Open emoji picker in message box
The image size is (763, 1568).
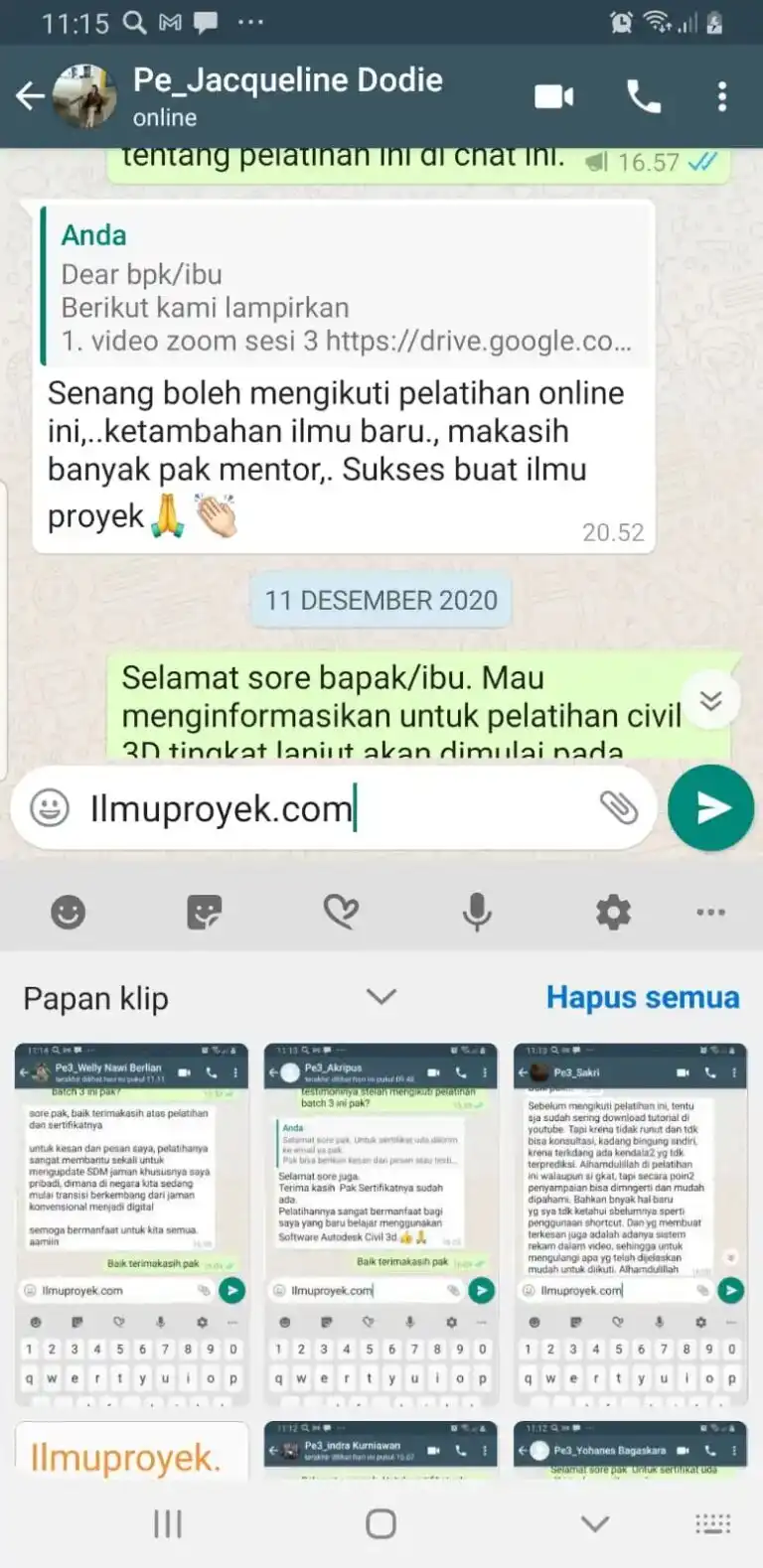(50, 808)
